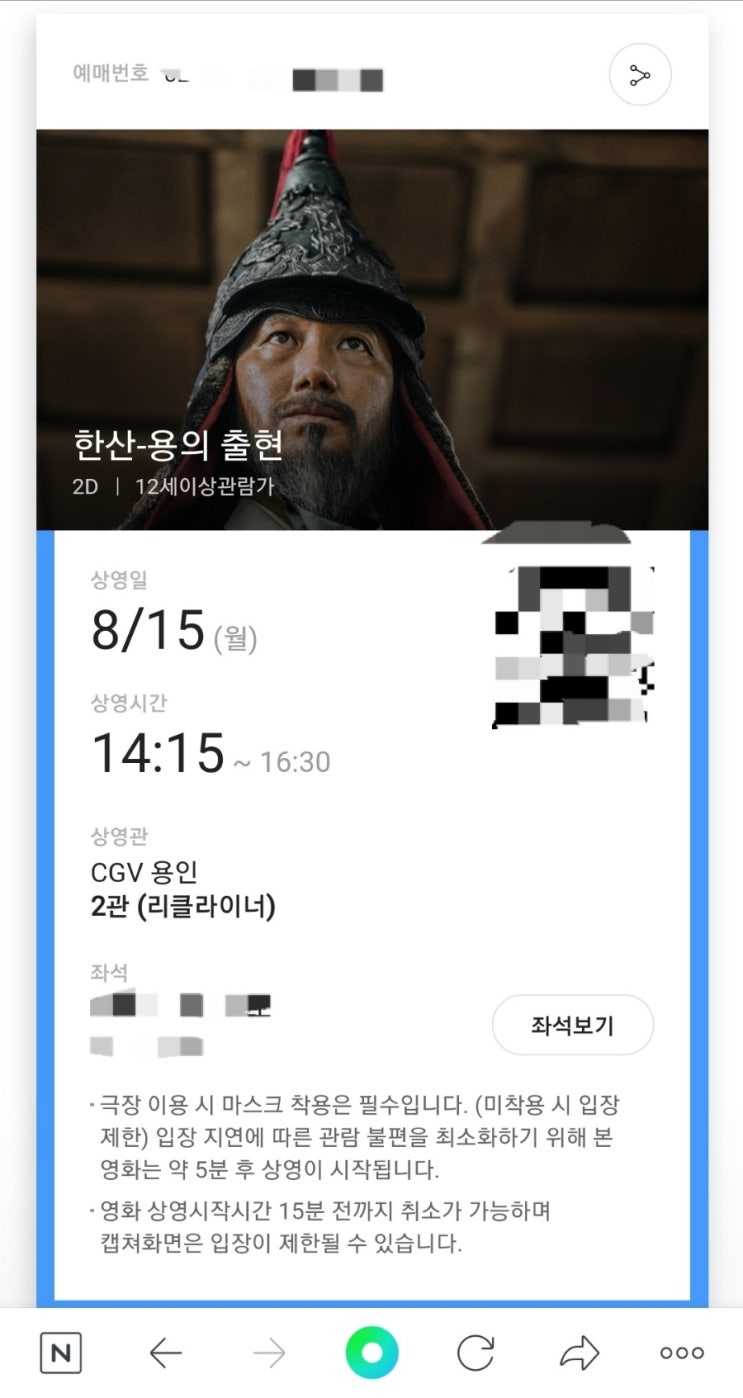Open the three-dot more menu
The width and height of the screenshot is (743, 1398).
682,1353
